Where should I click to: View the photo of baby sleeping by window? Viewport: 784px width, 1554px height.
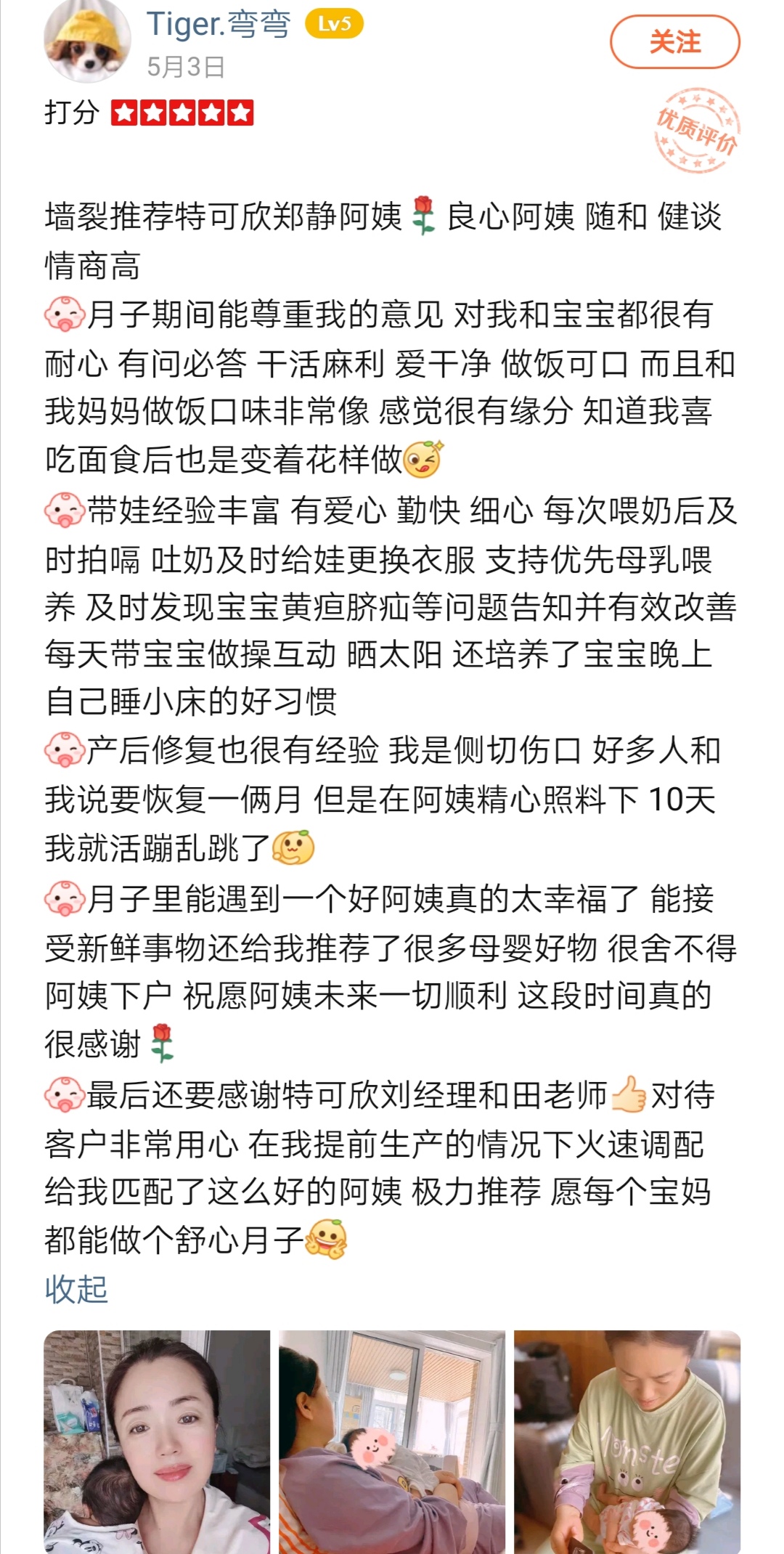(x=392, y=1441)
